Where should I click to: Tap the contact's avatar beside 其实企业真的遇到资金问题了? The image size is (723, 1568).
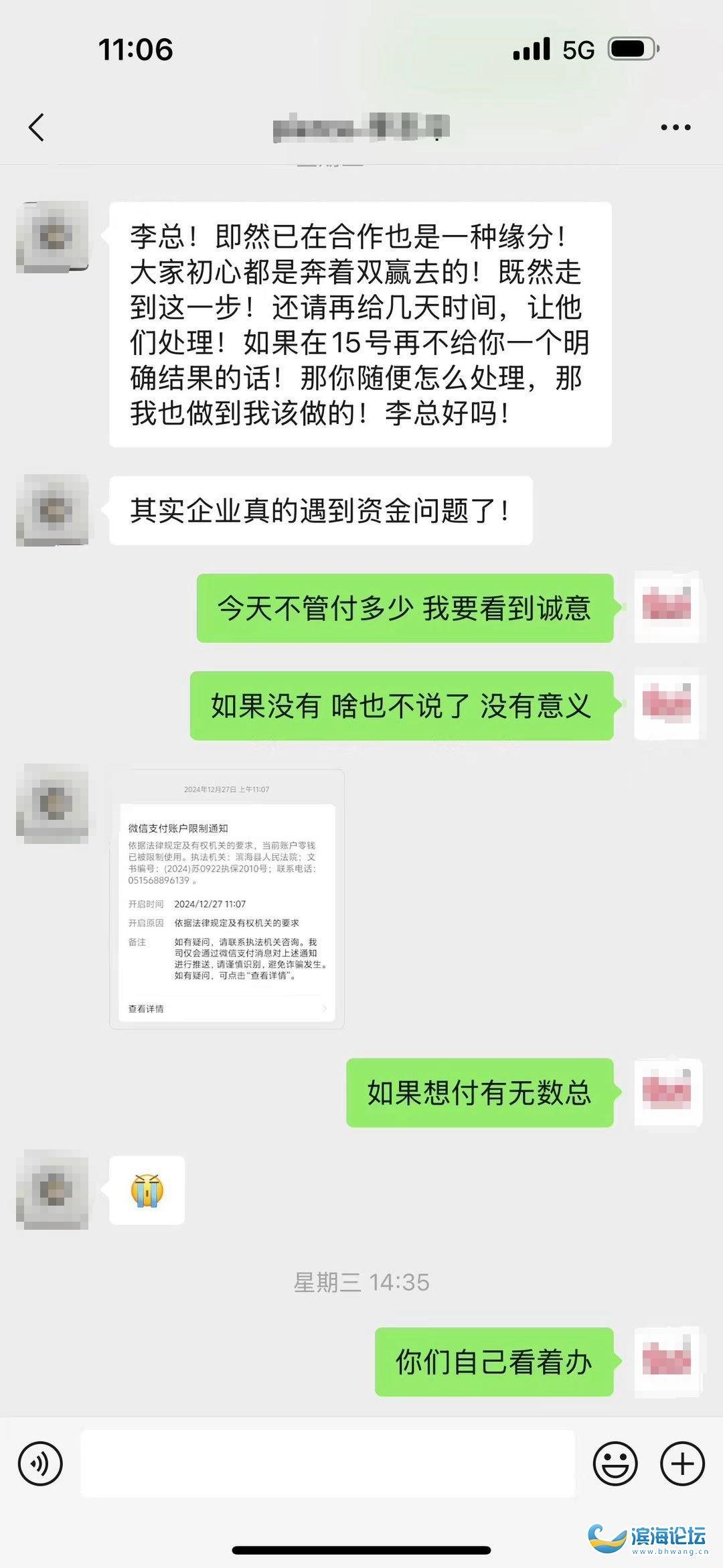coord(53,510)
